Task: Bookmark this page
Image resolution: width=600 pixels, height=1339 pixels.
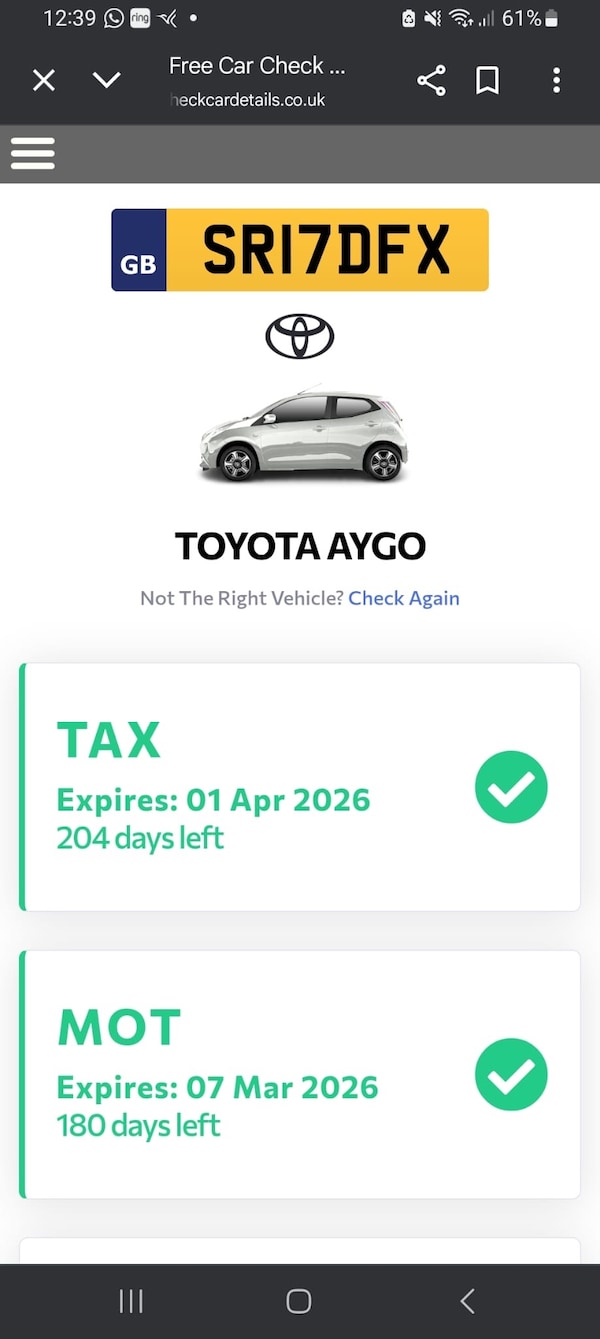Action: point(487,80)
